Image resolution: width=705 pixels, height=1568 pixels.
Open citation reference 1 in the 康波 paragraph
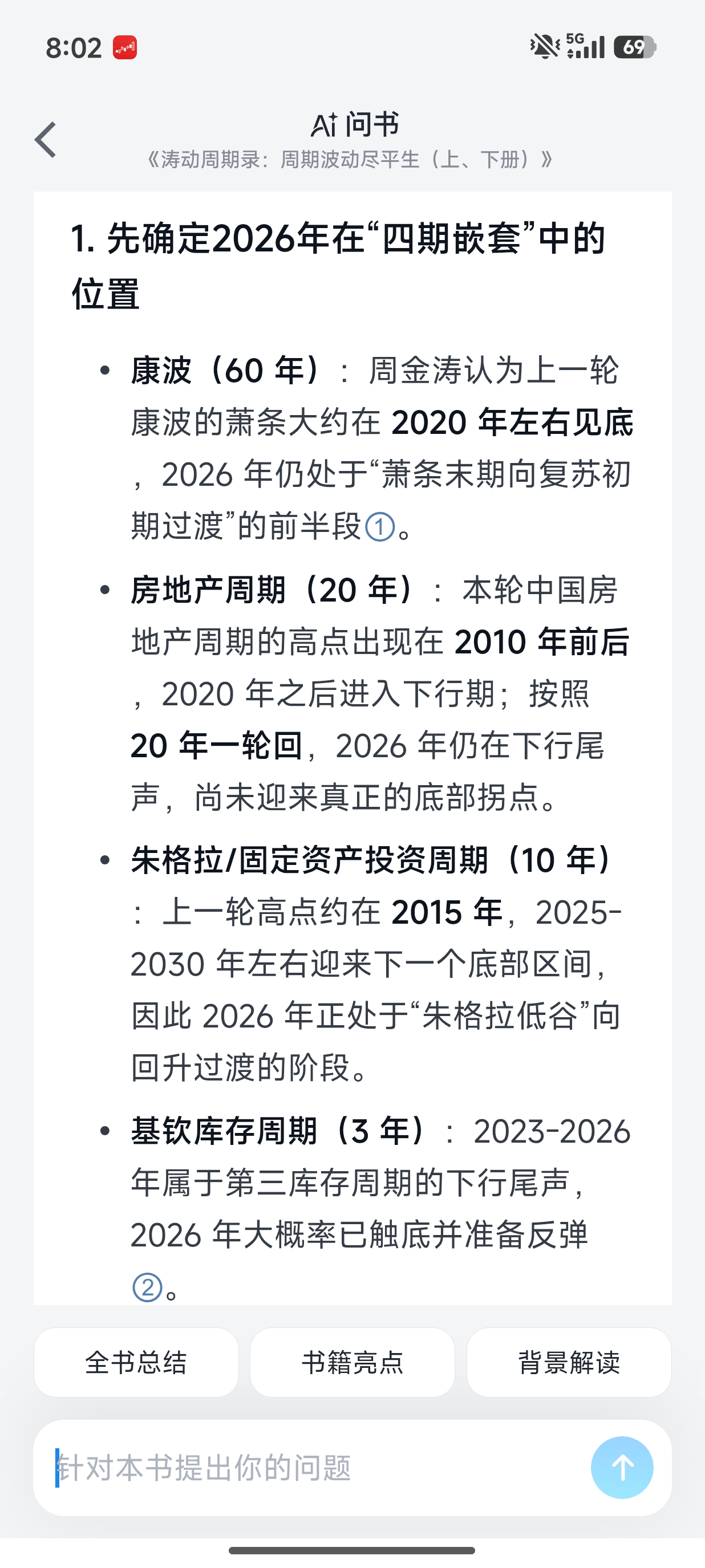(380, 526)
